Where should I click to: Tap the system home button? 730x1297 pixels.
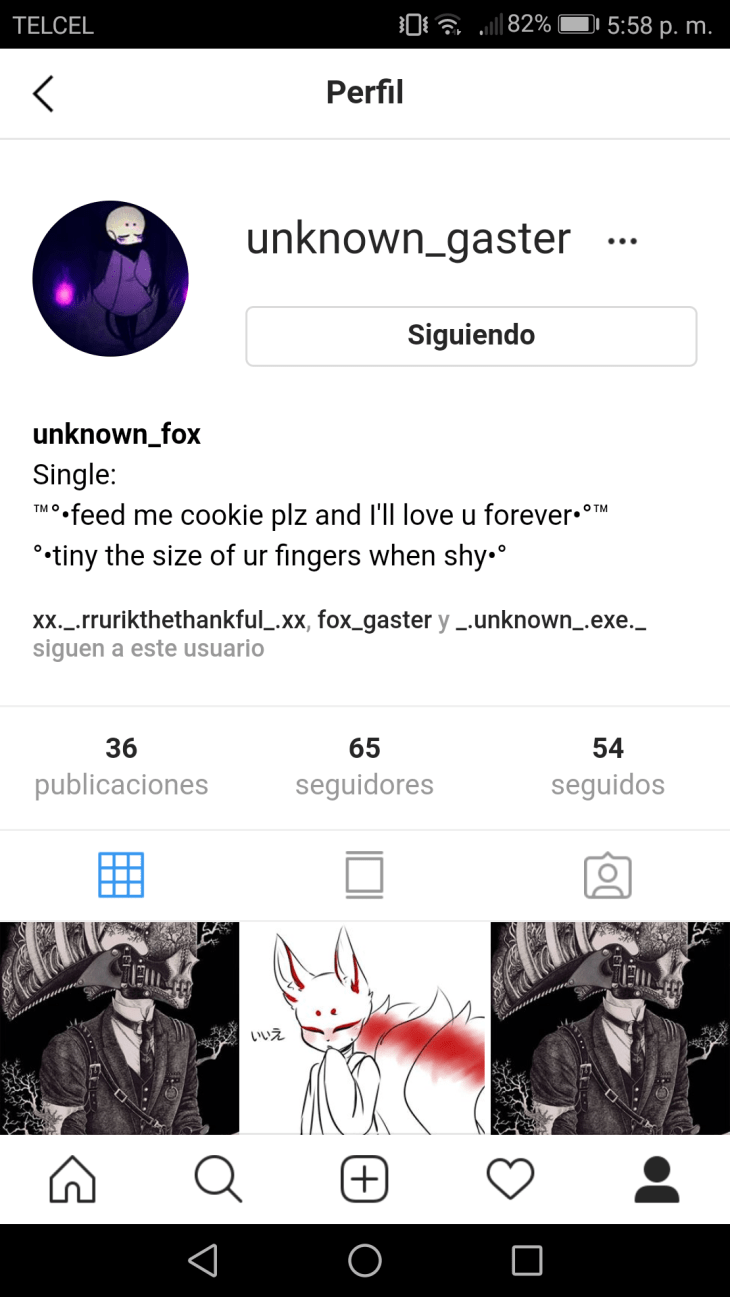tap(364, 1261)
